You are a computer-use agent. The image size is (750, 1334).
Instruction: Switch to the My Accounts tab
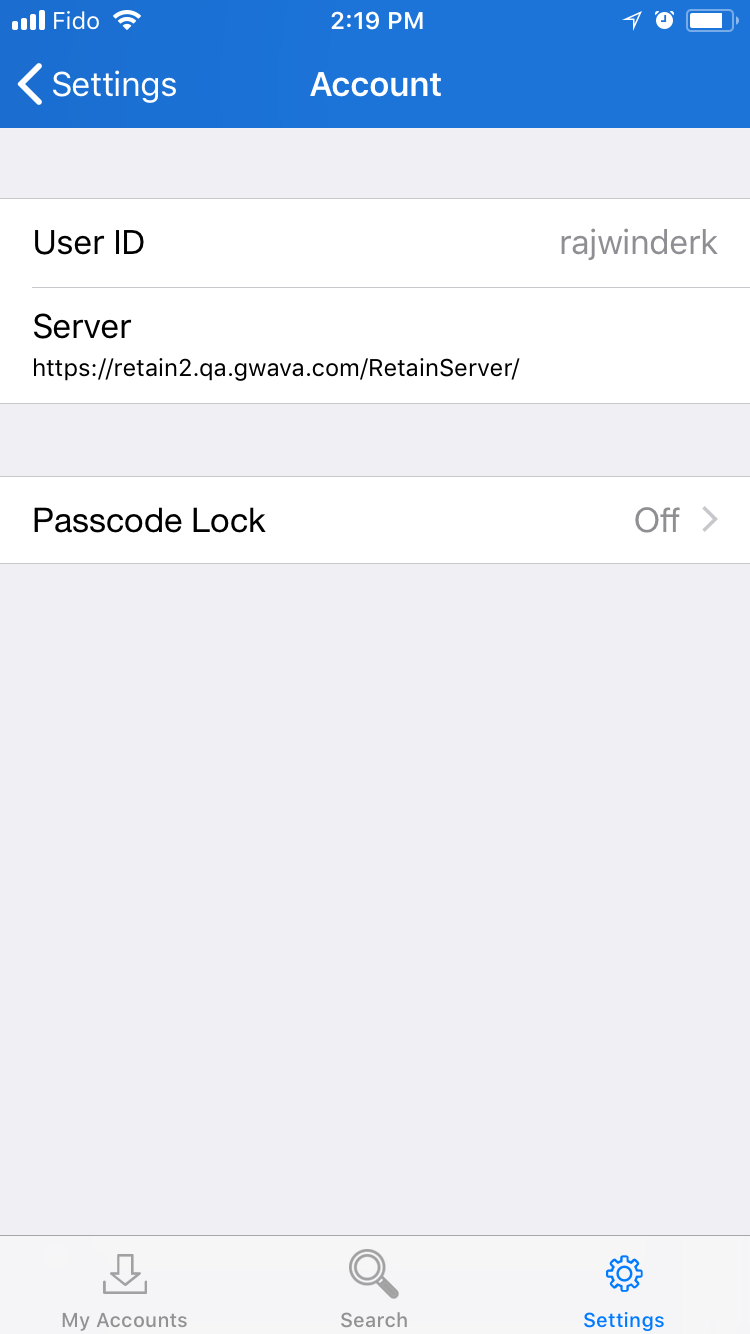coord(124,1290)
